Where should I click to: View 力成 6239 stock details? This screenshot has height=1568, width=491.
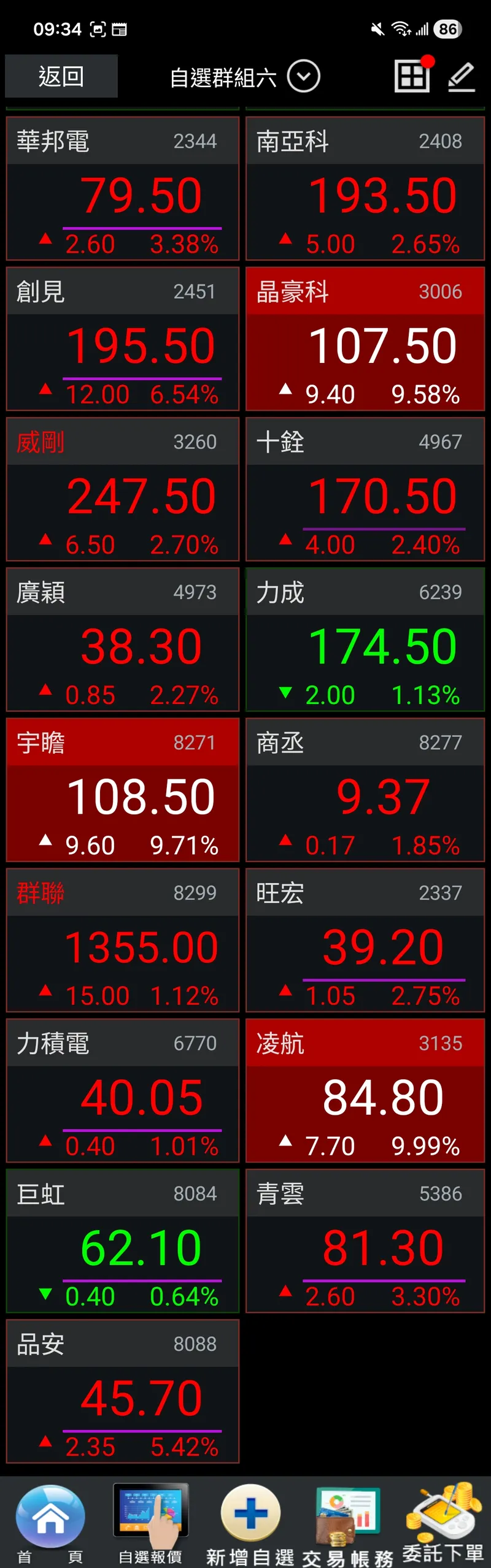point(365,640)
